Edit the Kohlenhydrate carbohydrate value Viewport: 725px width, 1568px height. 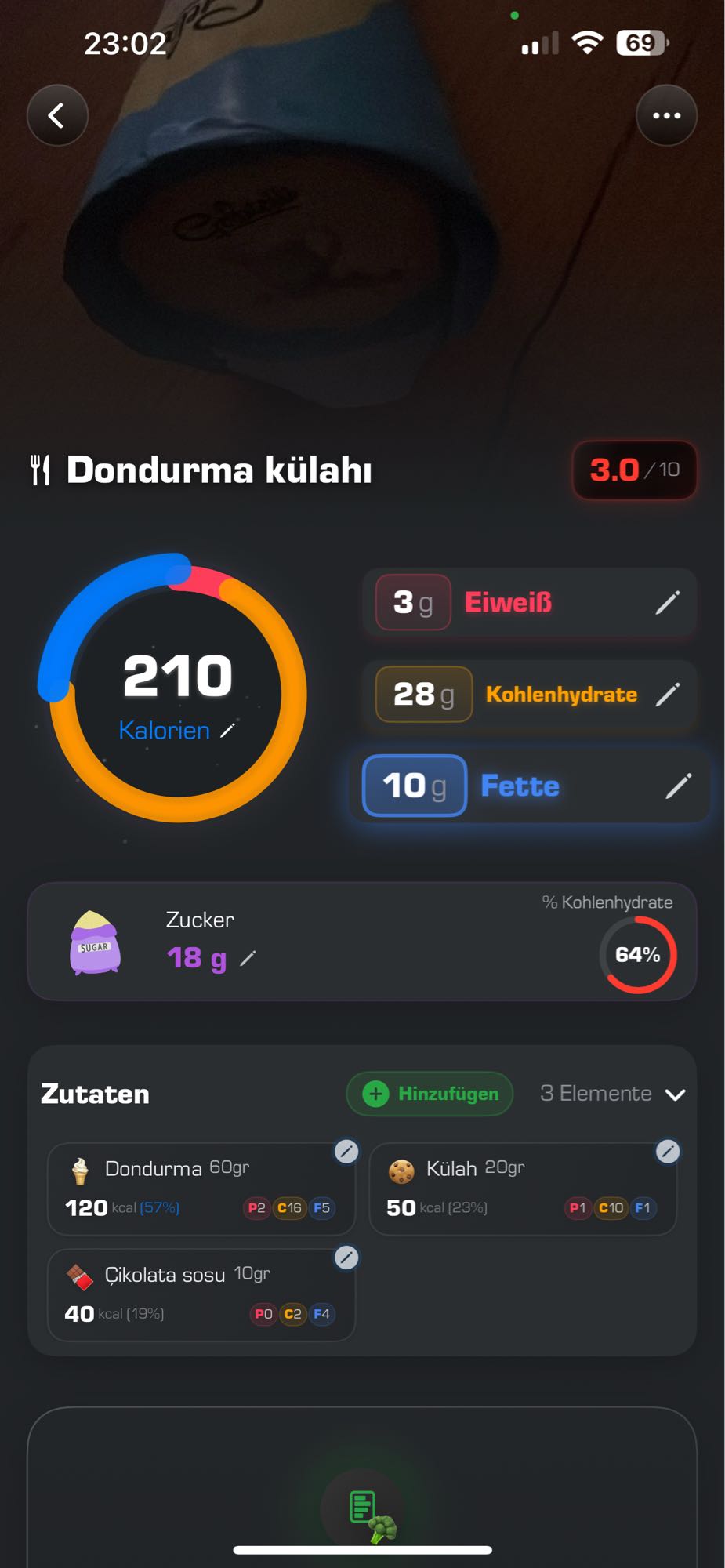click(669, 694)
